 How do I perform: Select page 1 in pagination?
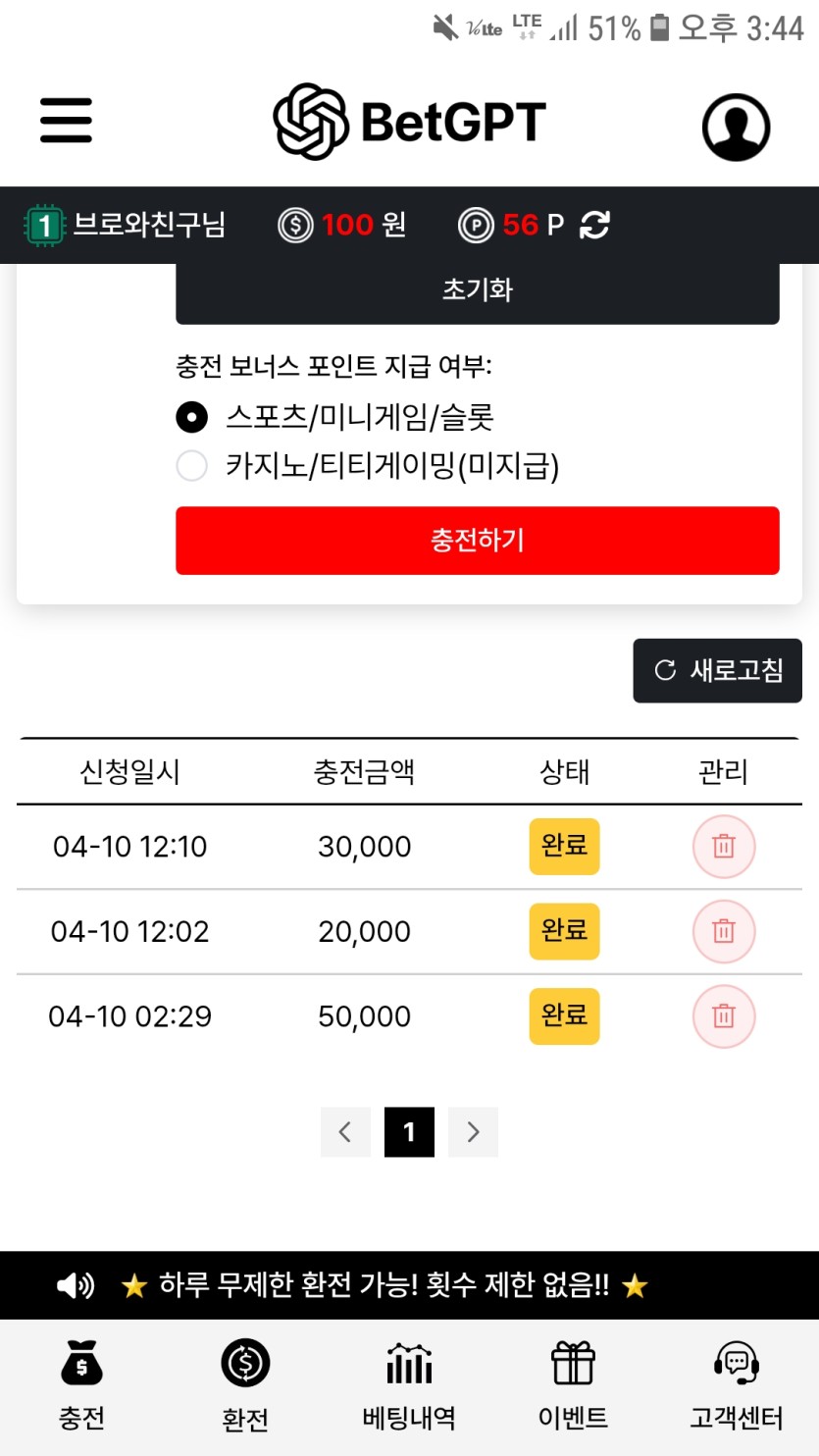[409, 1132]
